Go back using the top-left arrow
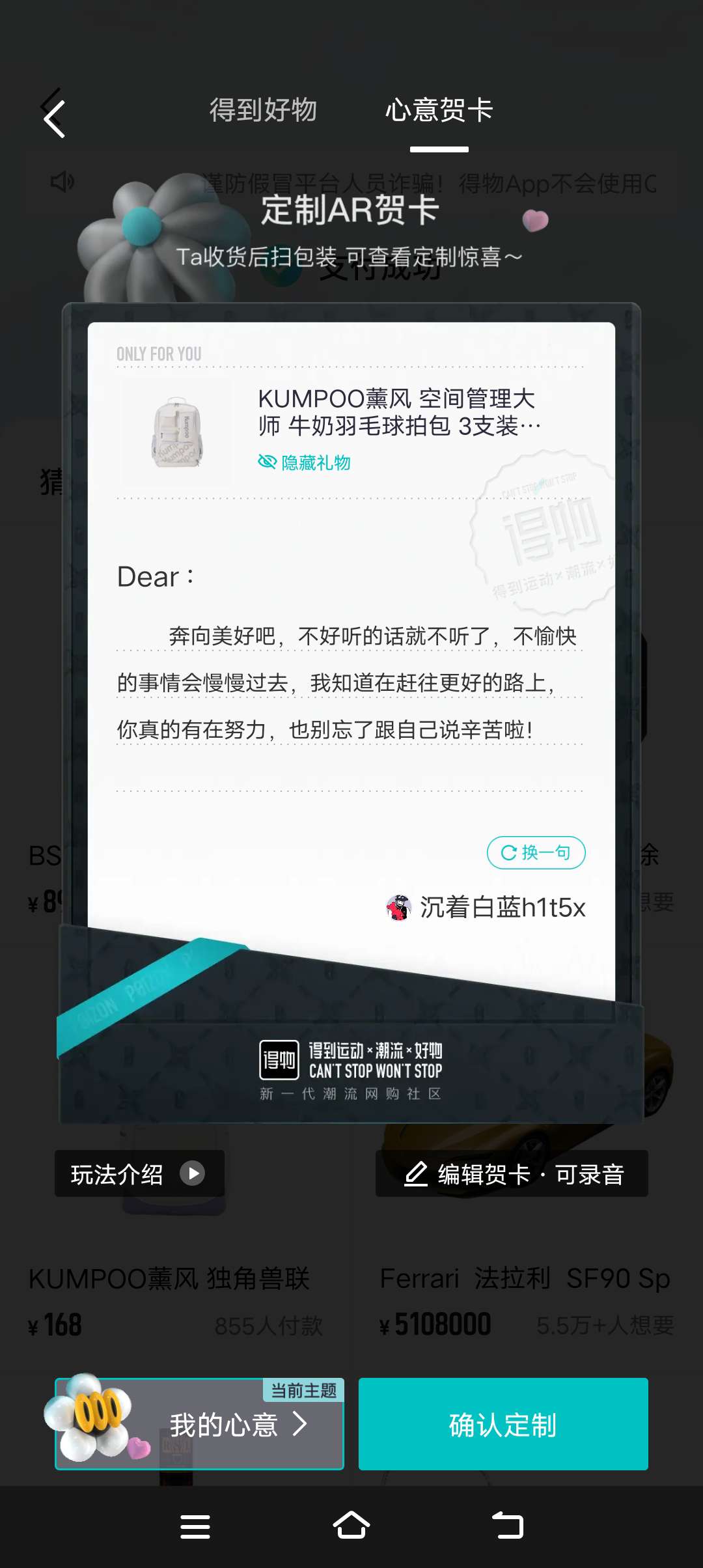Viewport: 703px width, 1568px height. [55, 118]
